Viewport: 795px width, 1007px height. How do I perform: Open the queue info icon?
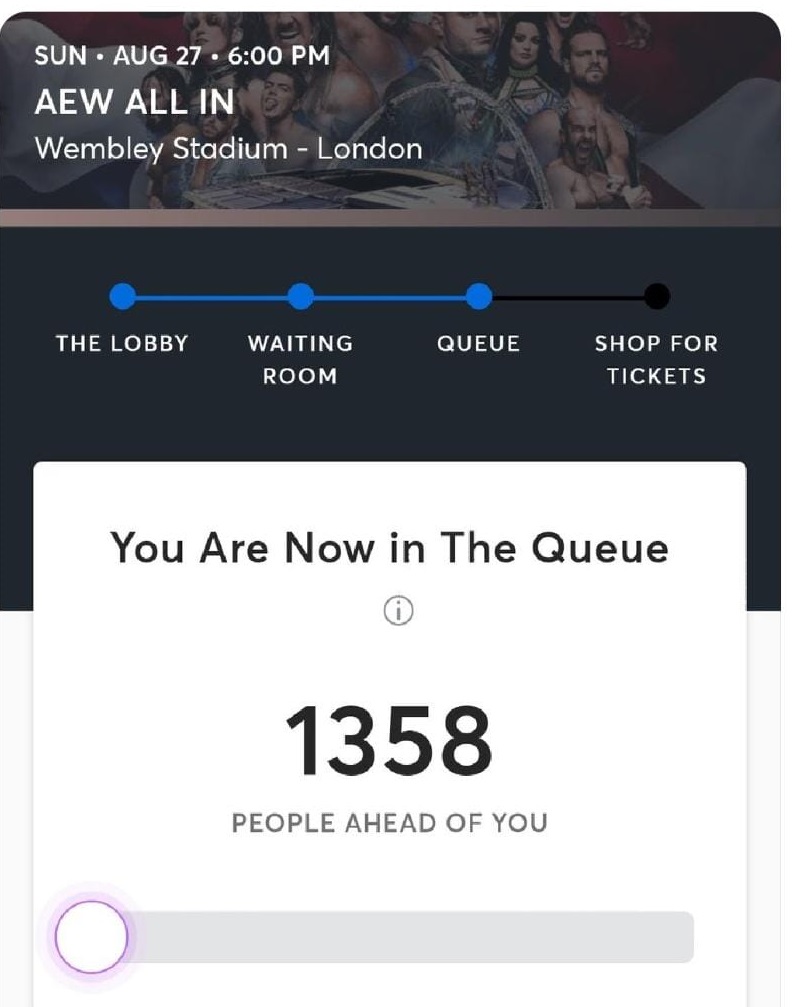398,612
